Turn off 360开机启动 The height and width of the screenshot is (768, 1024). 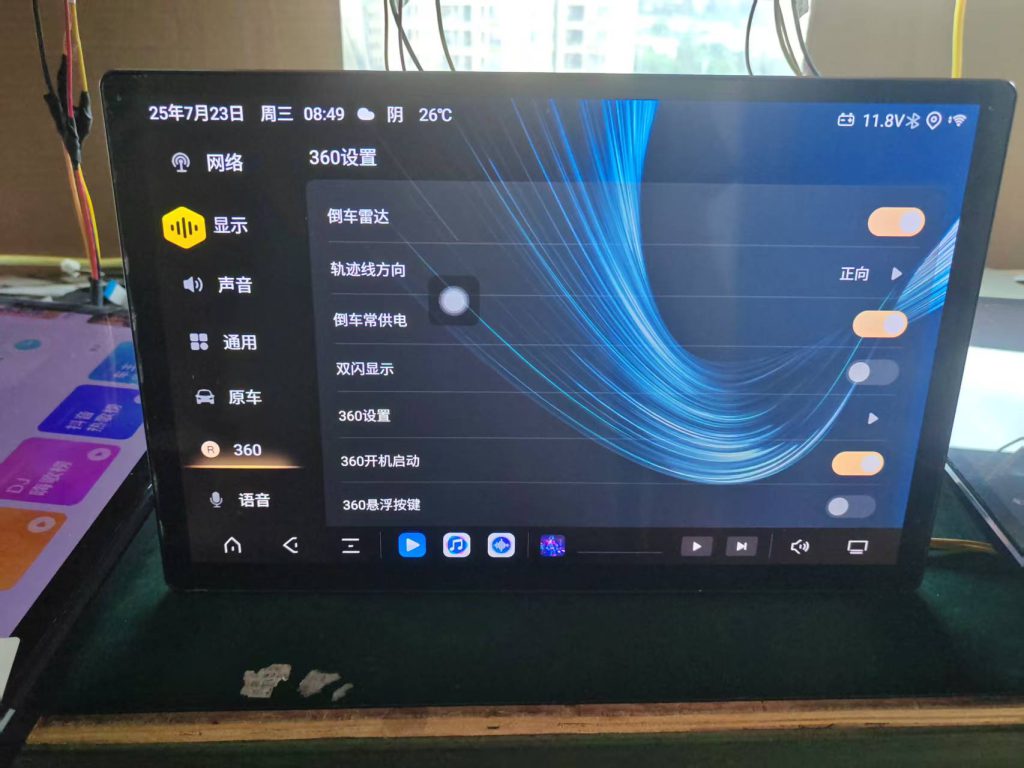coord(857,463)
